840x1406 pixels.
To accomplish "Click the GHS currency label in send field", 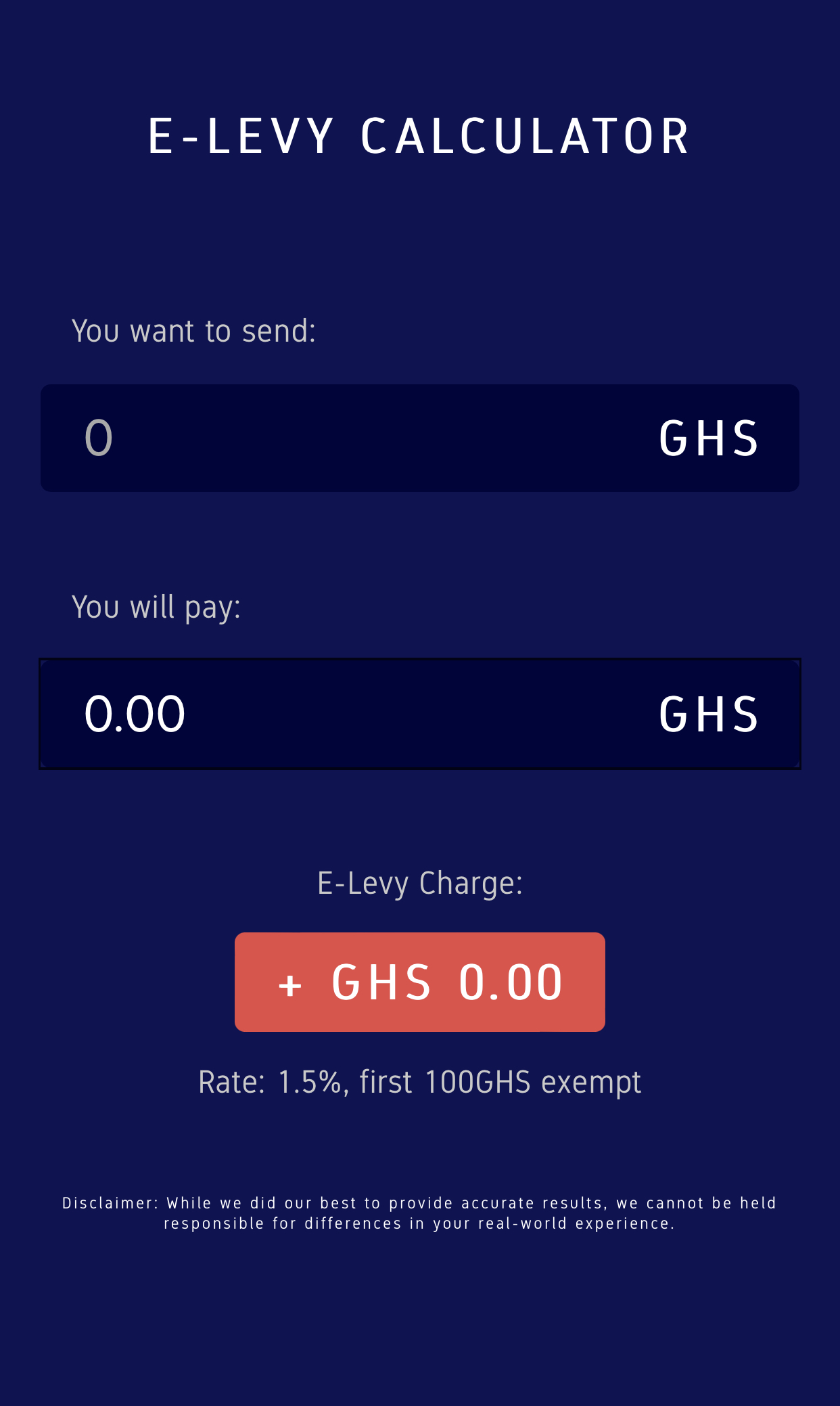I will pos(709,437).
